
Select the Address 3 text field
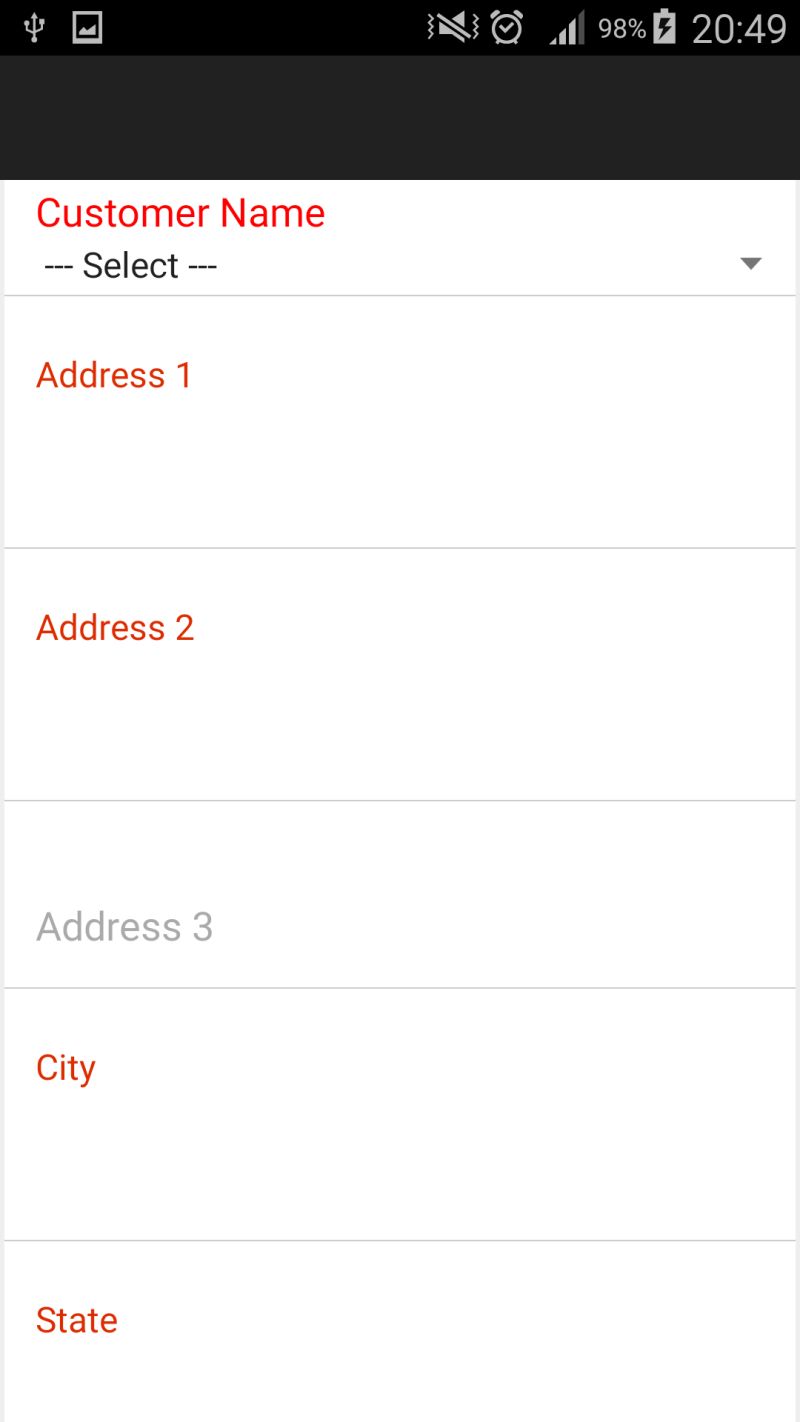400,927
